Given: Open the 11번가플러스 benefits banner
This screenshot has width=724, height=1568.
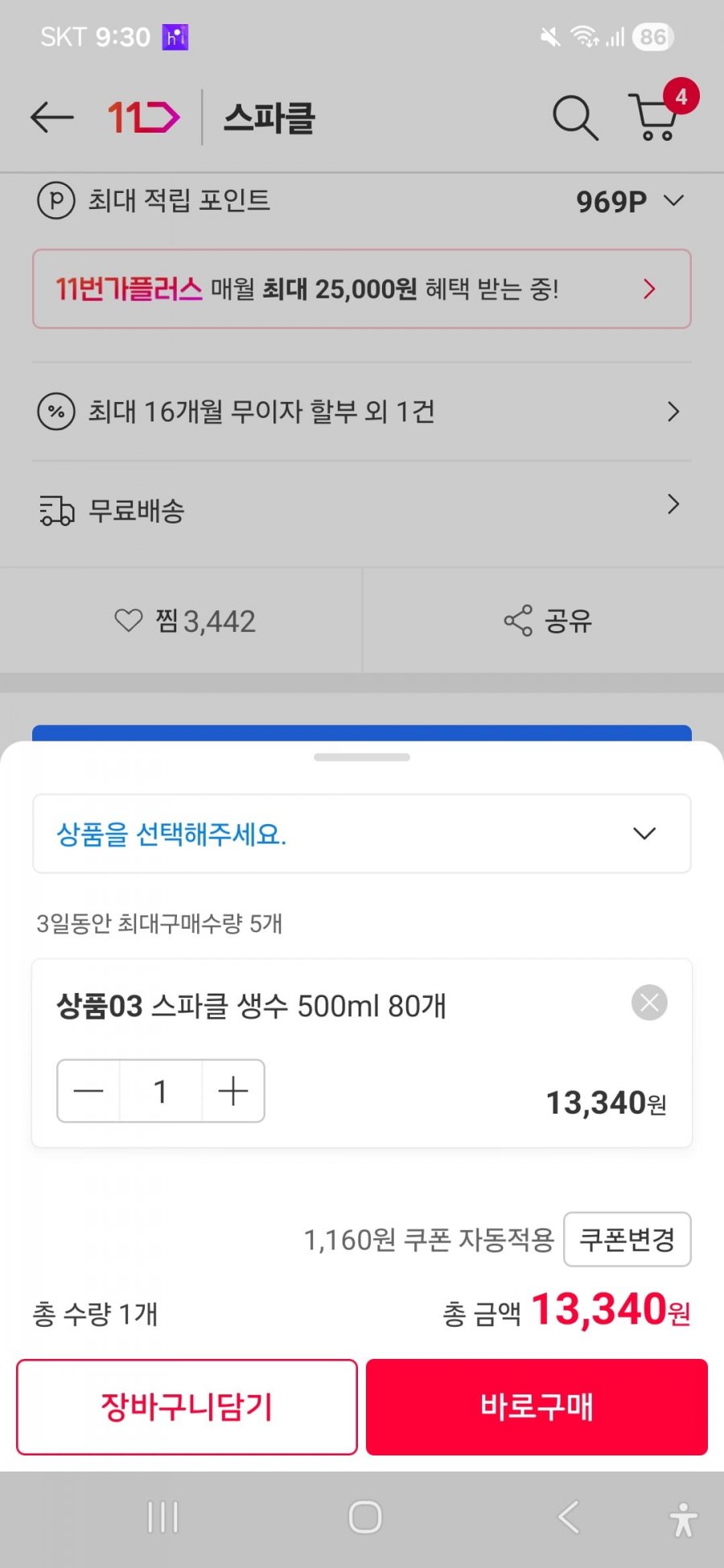Looking at the screenshot, I should [x=361, y=289].
